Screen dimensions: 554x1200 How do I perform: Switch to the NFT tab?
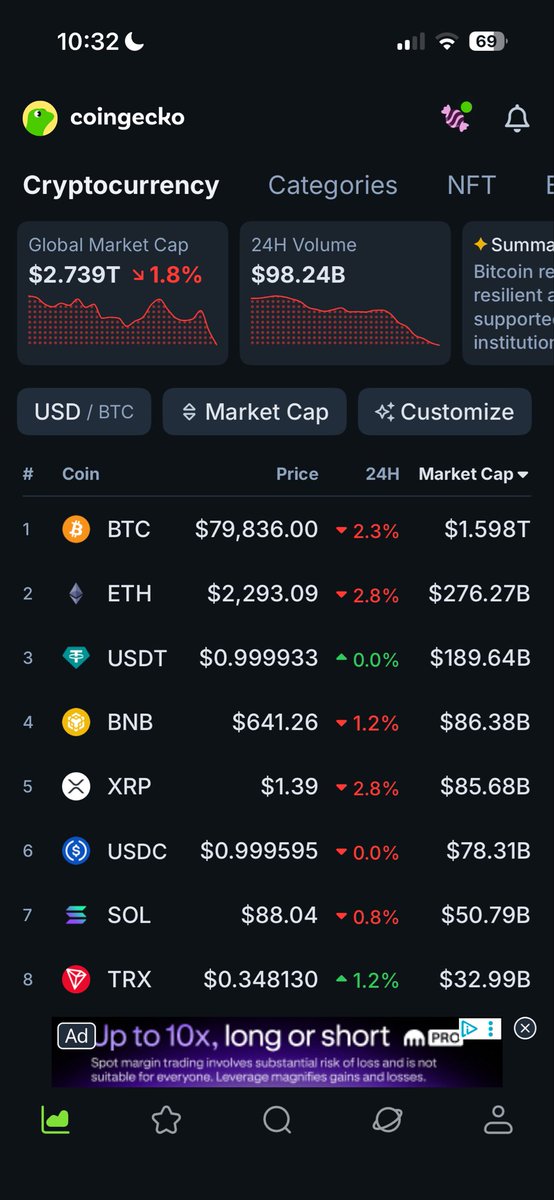471,185
